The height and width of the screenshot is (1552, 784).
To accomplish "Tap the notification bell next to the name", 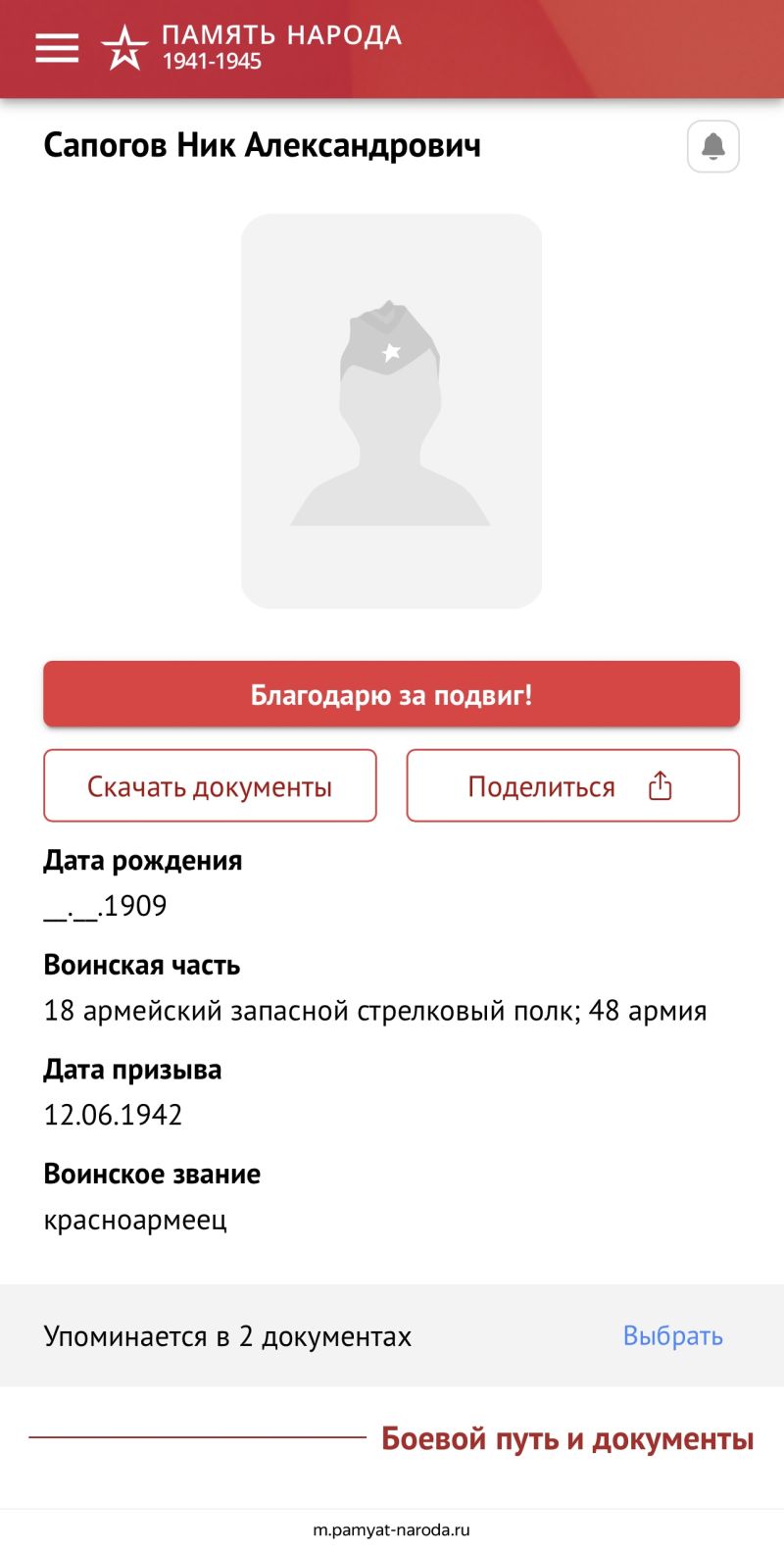I will coord(713,146).
